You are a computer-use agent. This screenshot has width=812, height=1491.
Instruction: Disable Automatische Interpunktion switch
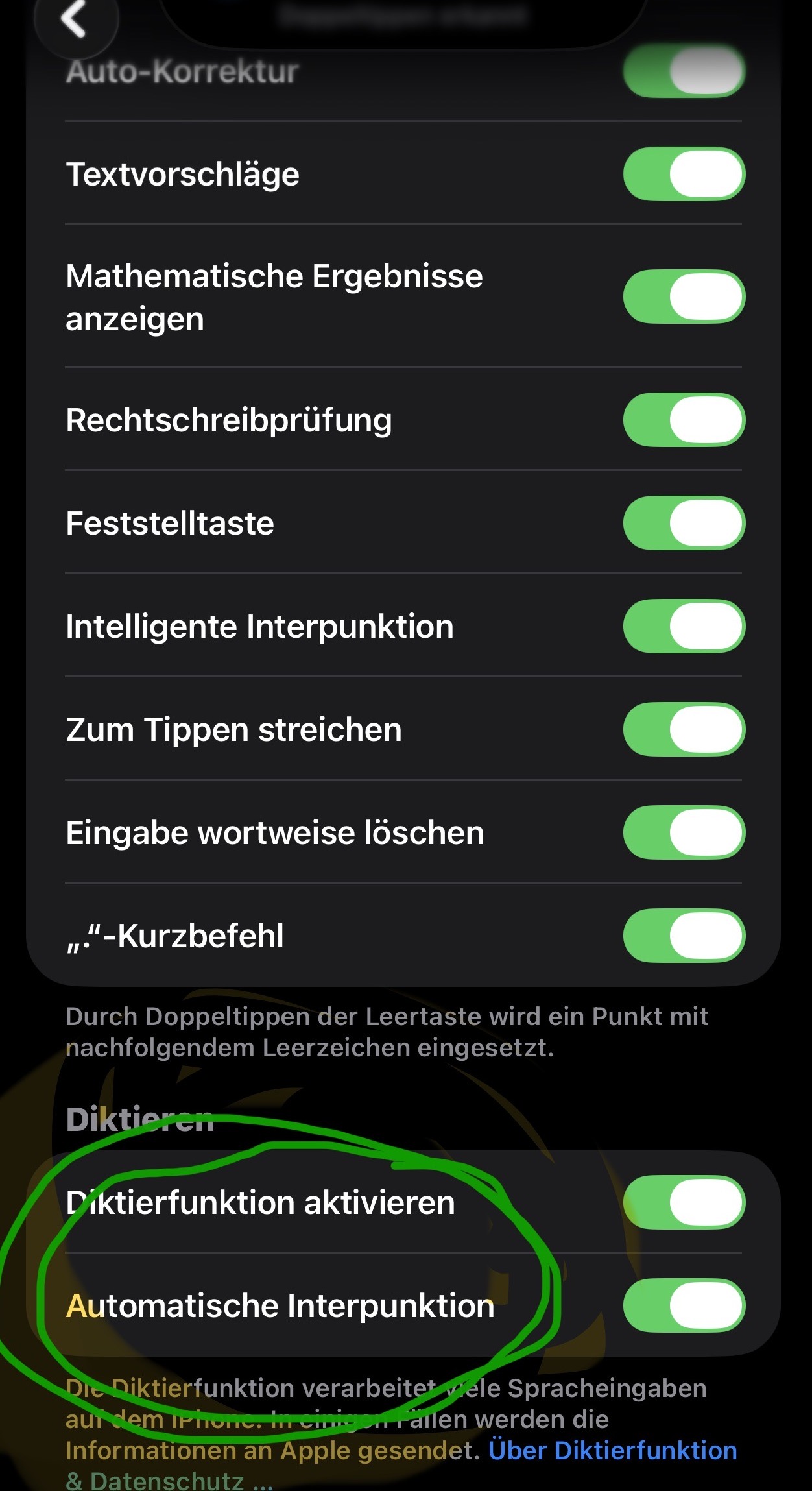pyautogui.click(x=684, y=1305)
